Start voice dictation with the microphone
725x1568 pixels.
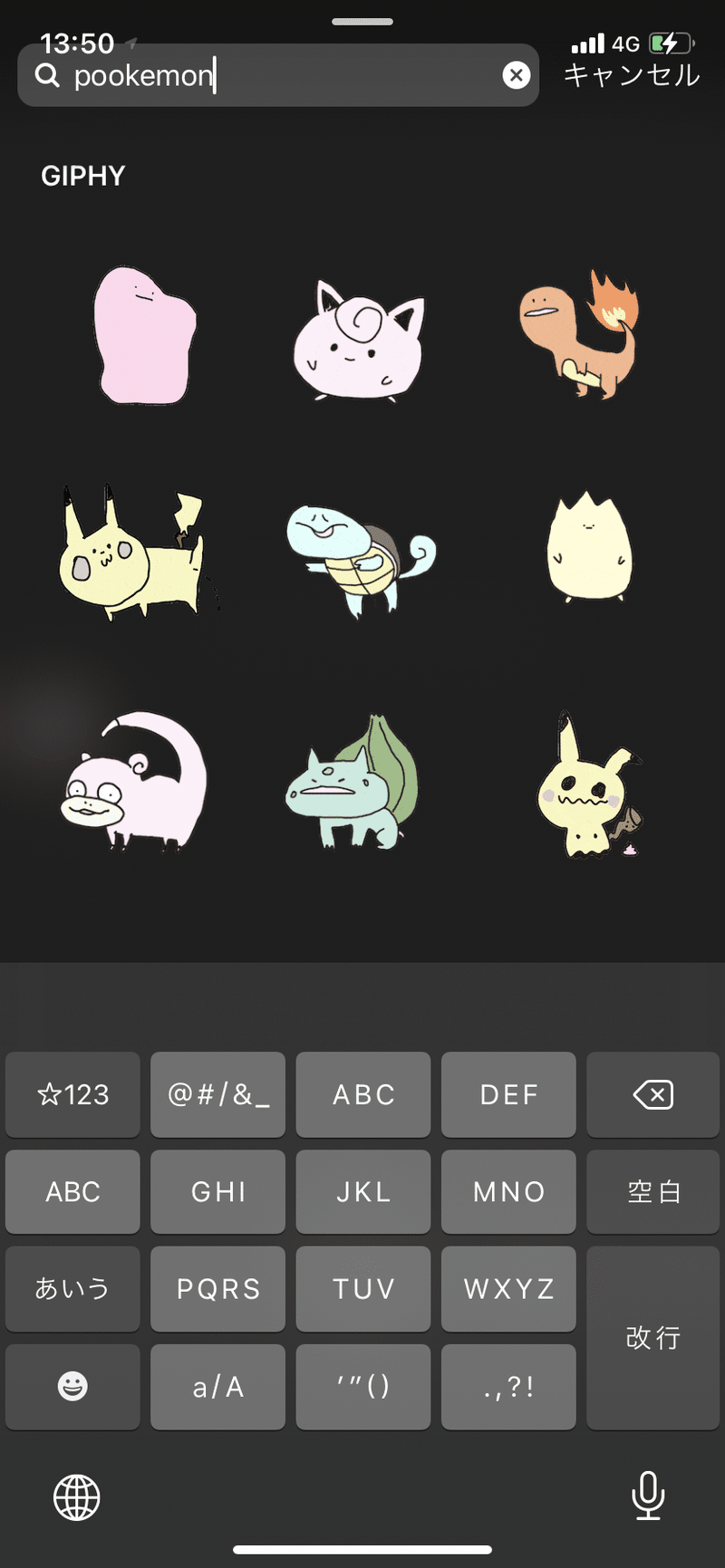(648, 1496)
